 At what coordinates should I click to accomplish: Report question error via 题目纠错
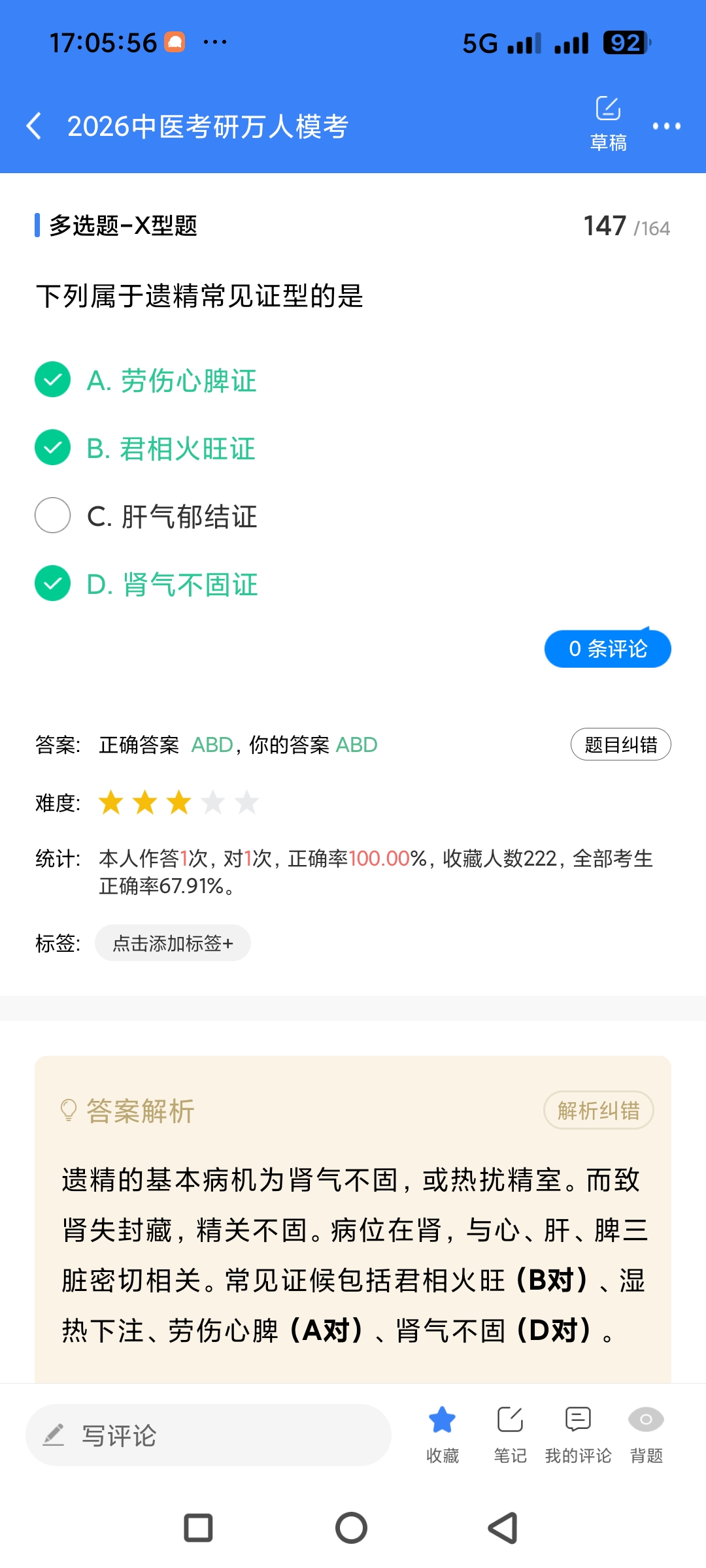pyautogui.click(x=620, y=745)
